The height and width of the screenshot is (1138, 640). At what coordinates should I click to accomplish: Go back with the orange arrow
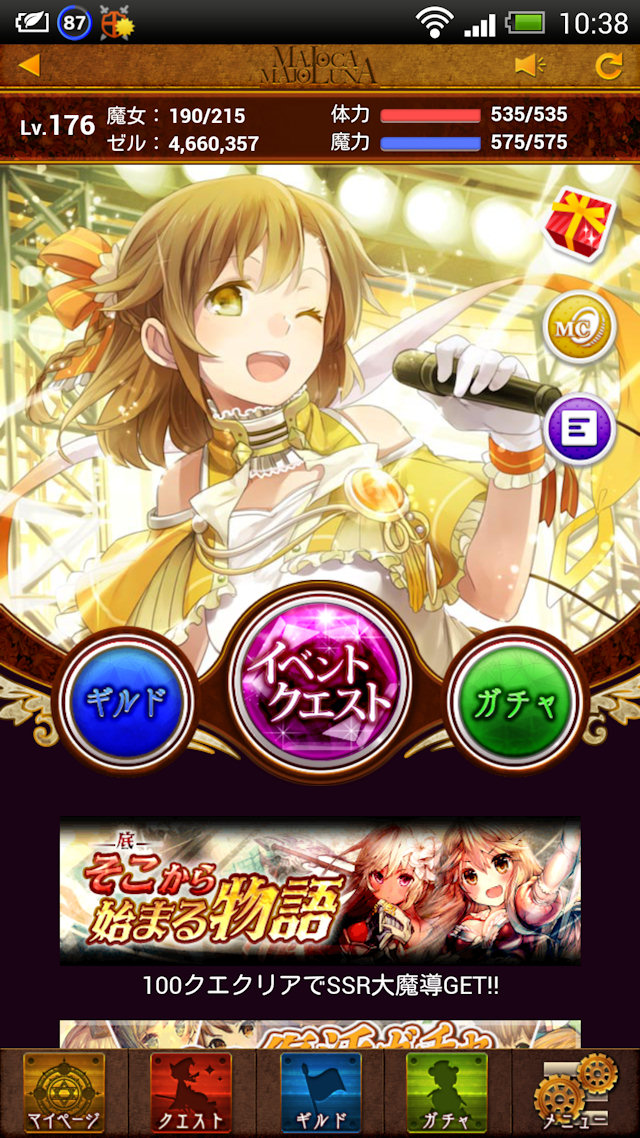(x=29, y=65)
